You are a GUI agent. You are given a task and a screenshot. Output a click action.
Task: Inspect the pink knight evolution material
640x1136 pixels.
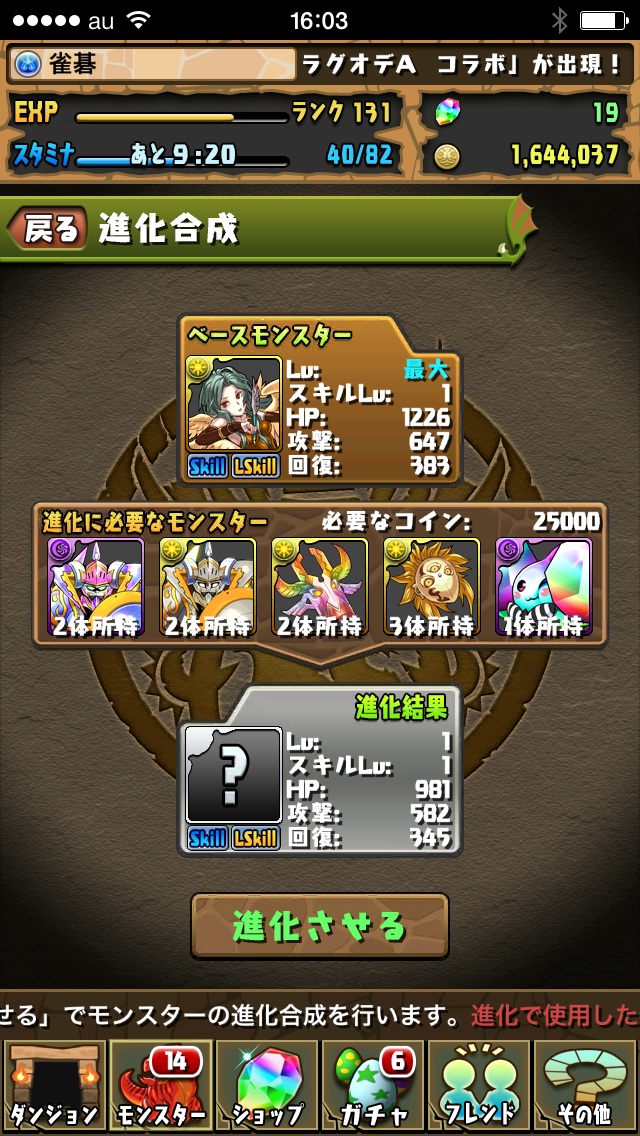(95, 587)
